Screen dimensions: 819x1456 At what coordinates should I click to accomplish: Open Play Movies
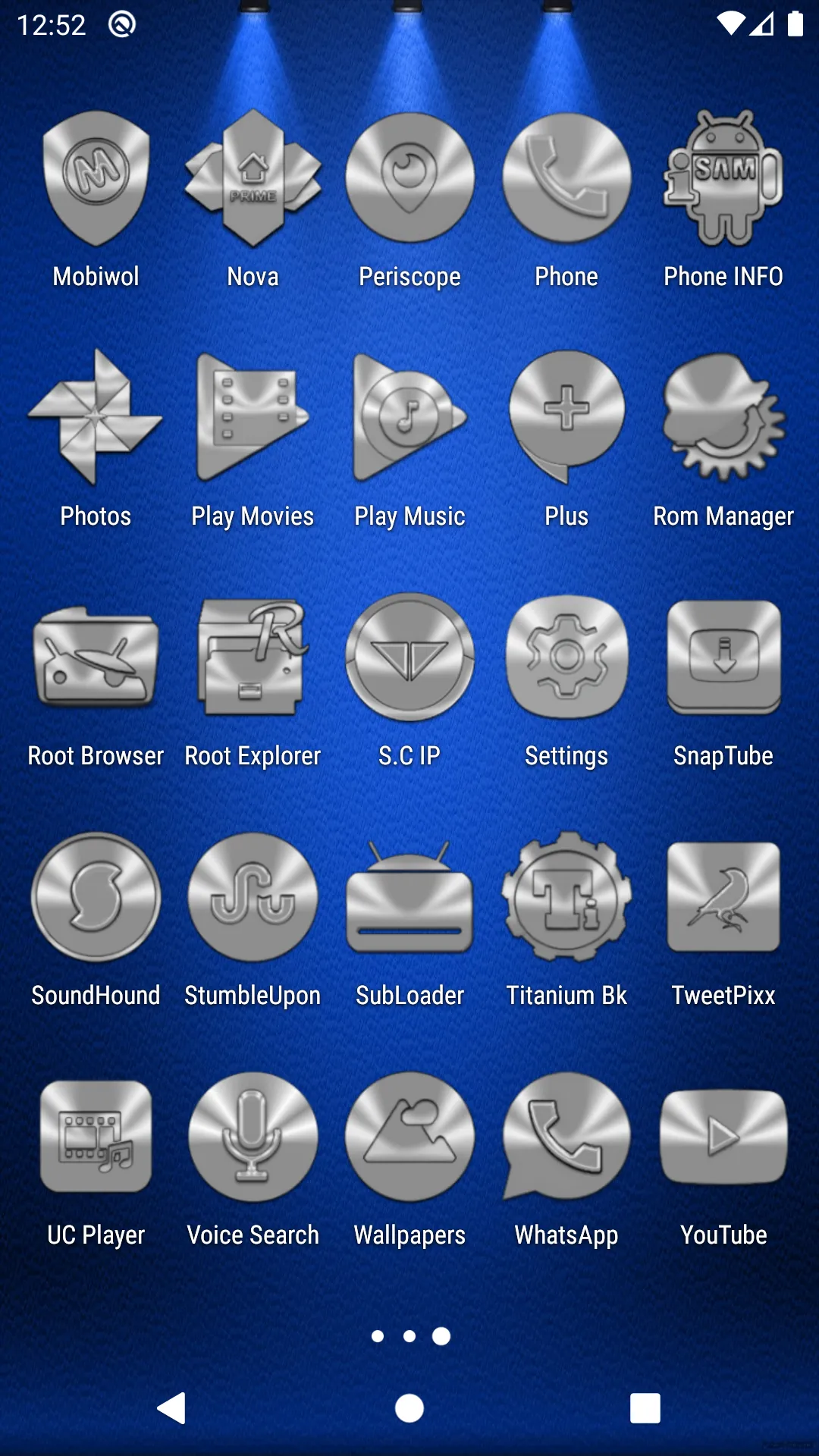[253, 417]
